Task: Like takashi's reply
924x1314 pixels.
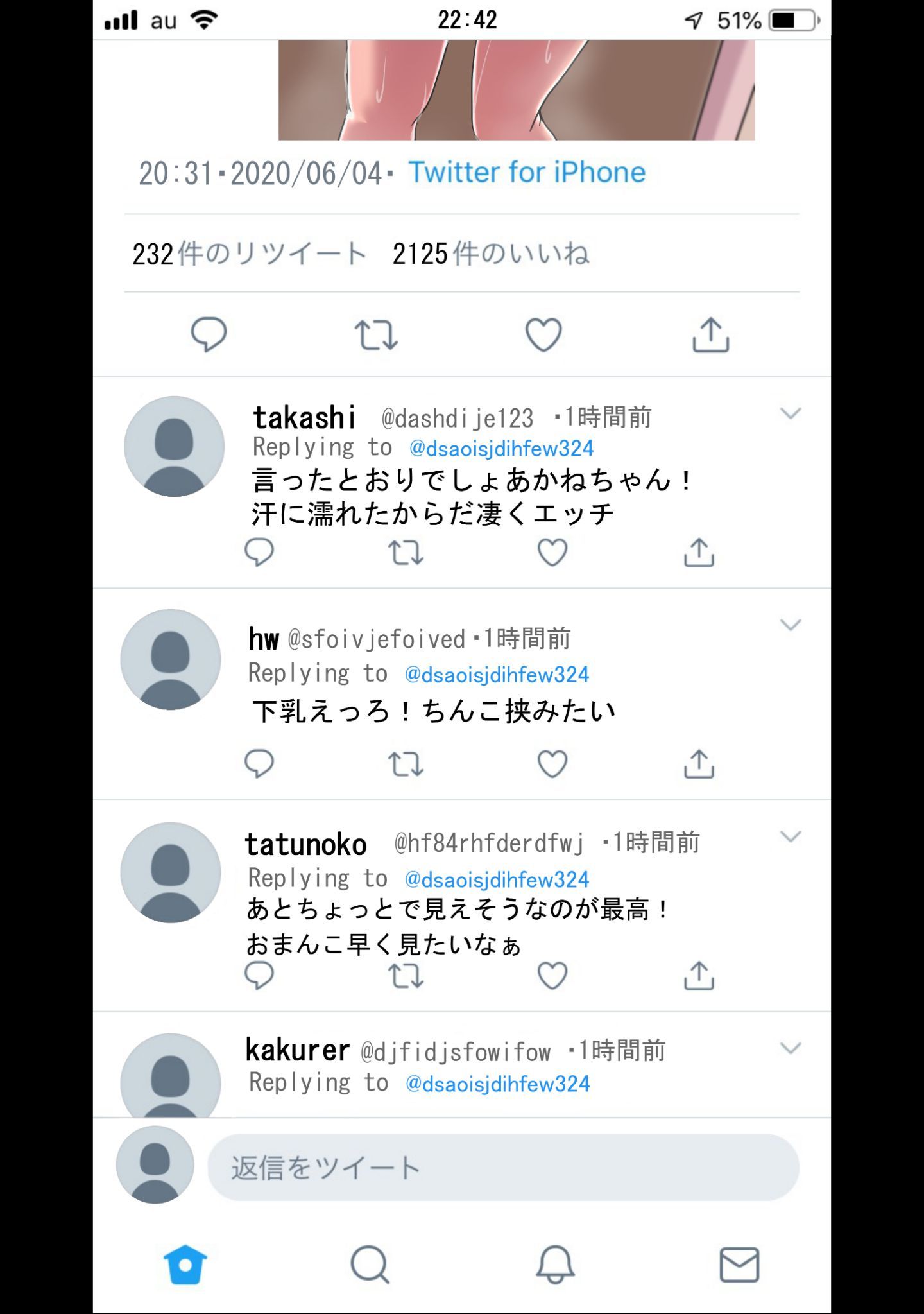Action: pos(552,552)
